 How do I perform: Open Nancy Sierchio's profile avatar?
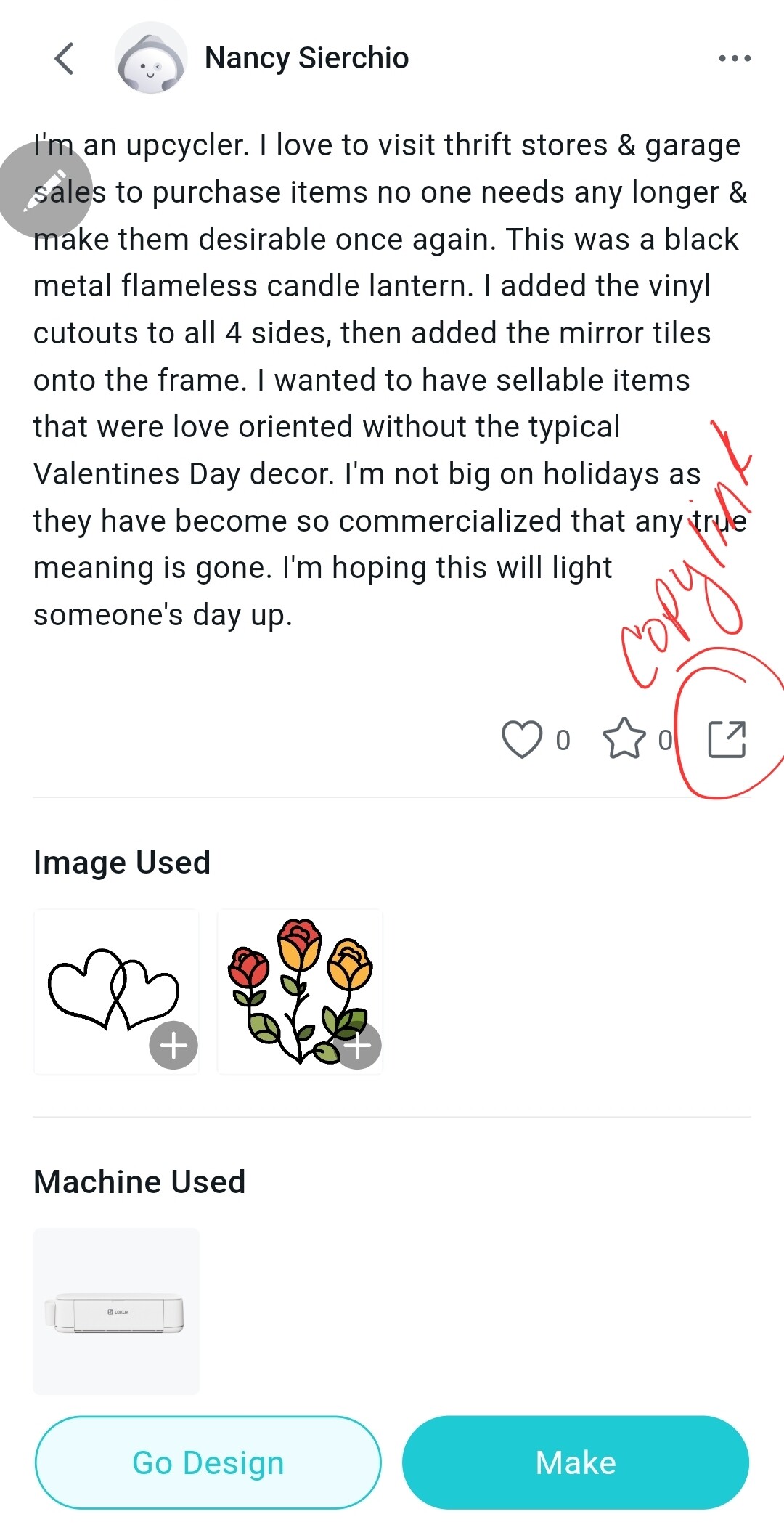pyautogui.click(x=151, y=58)
